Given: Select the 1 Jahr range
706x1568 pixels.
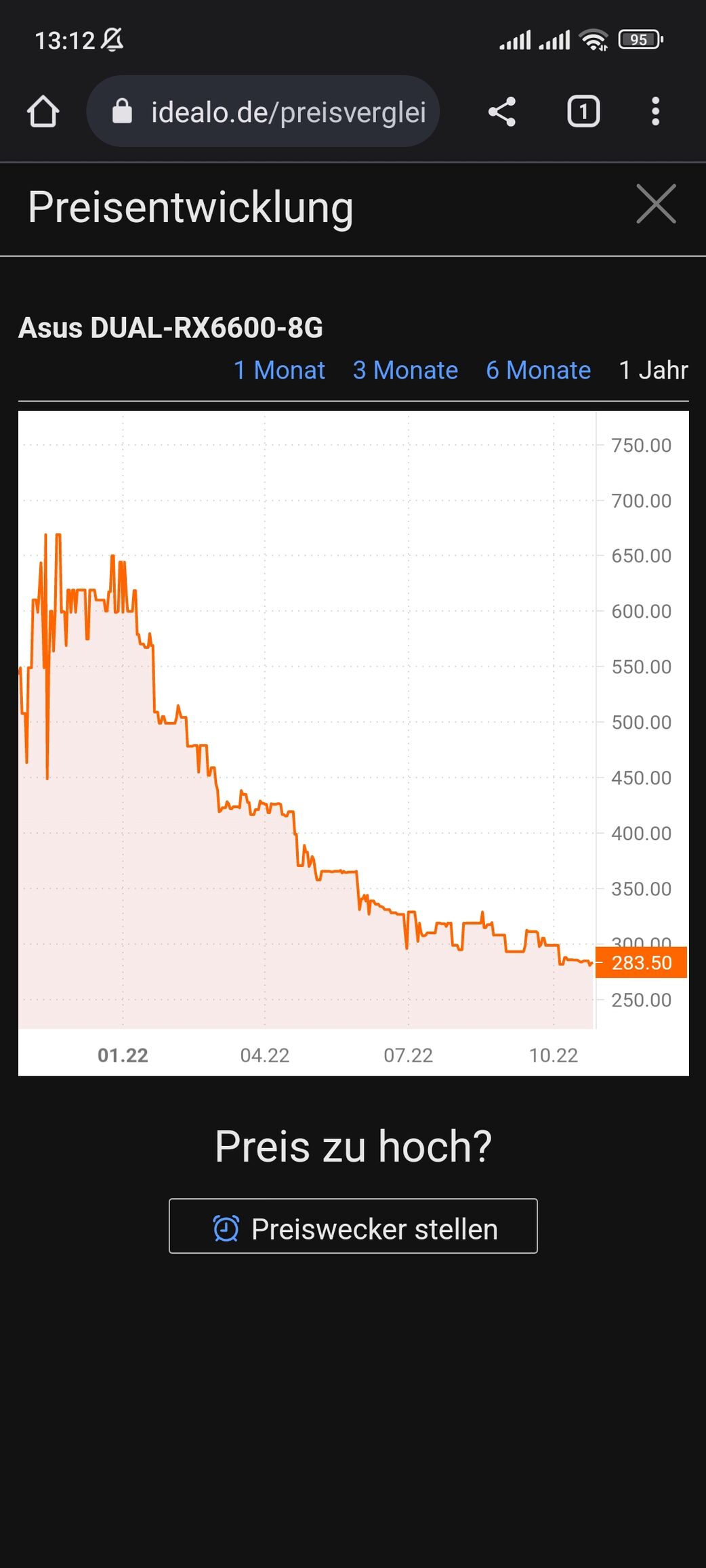Looking at the screenshot, I should click(653, 370).
